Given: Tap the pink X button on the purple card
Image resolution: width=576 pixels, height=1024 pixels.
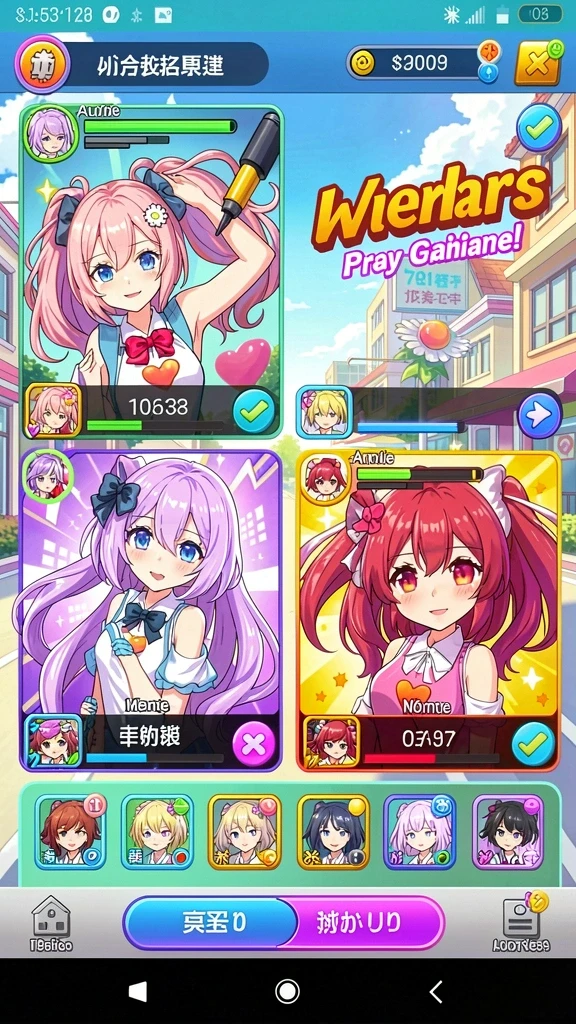Looking at the screenshot, I should point(254,743).
